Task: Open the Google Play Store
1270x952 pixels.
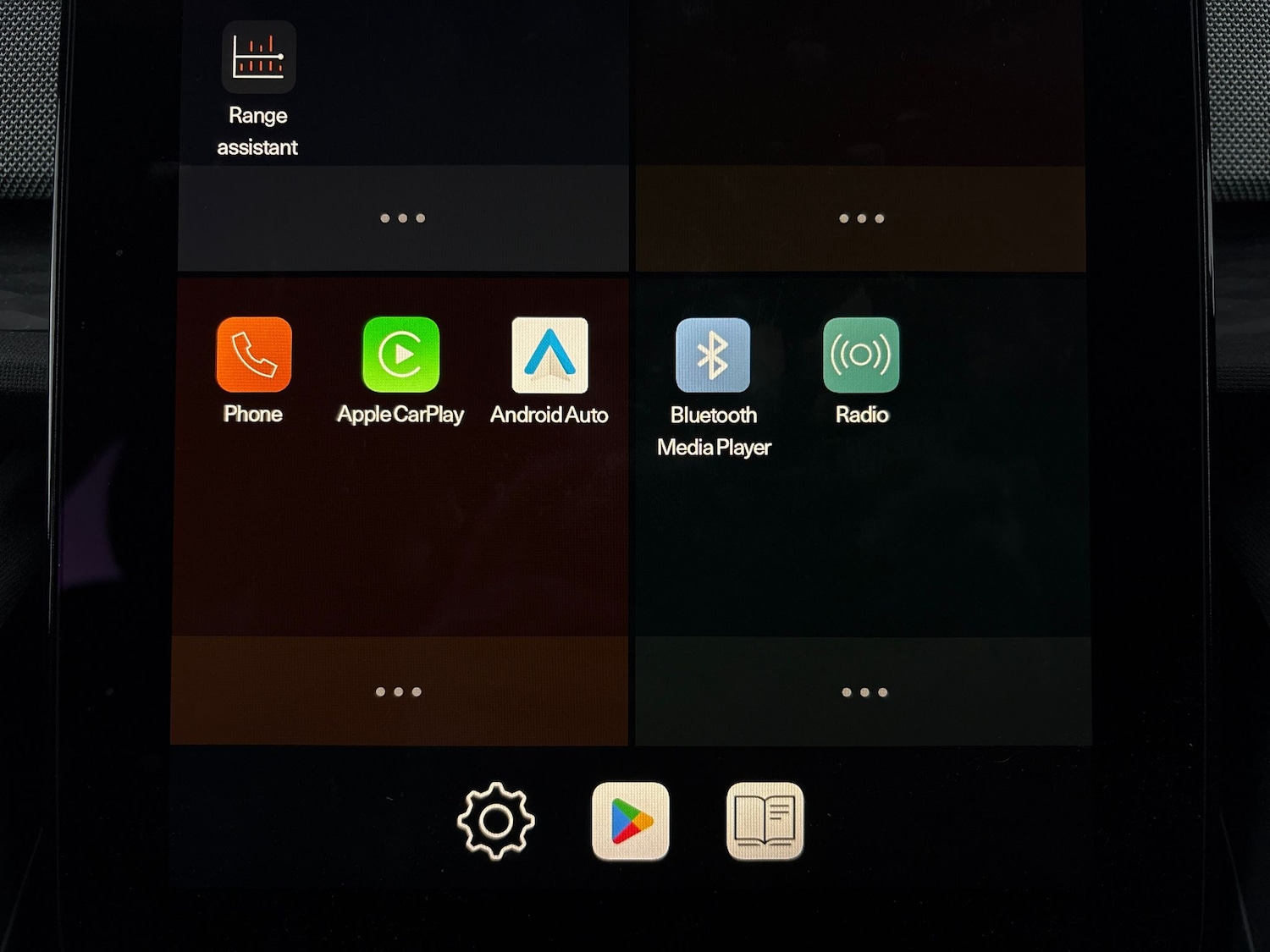Action: point(631,821)
